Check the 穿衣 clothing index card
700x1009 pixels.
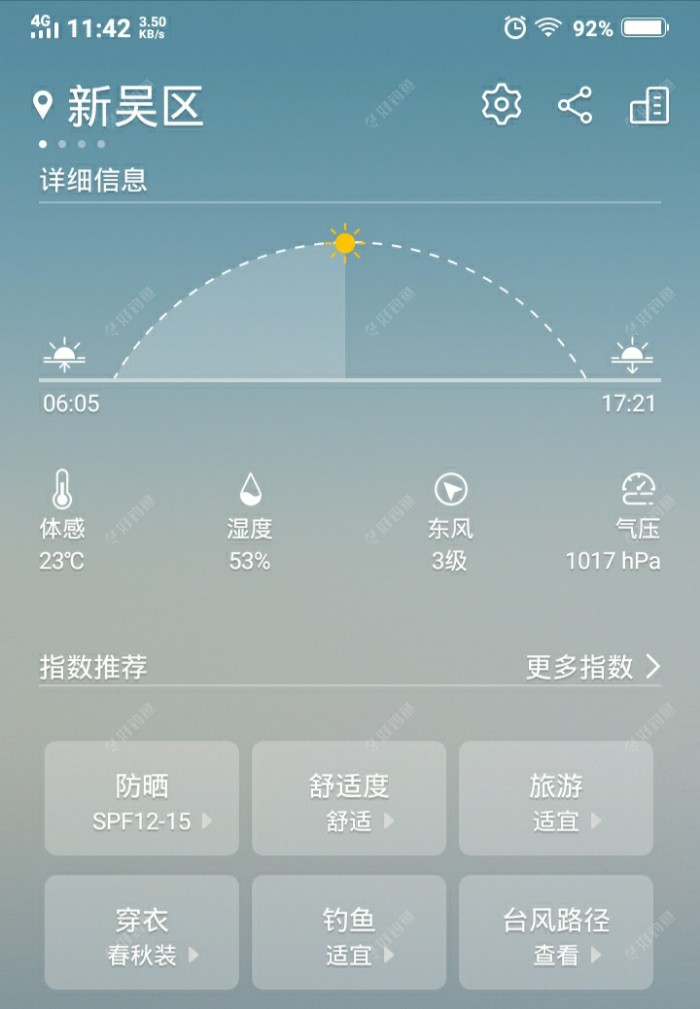142,933
